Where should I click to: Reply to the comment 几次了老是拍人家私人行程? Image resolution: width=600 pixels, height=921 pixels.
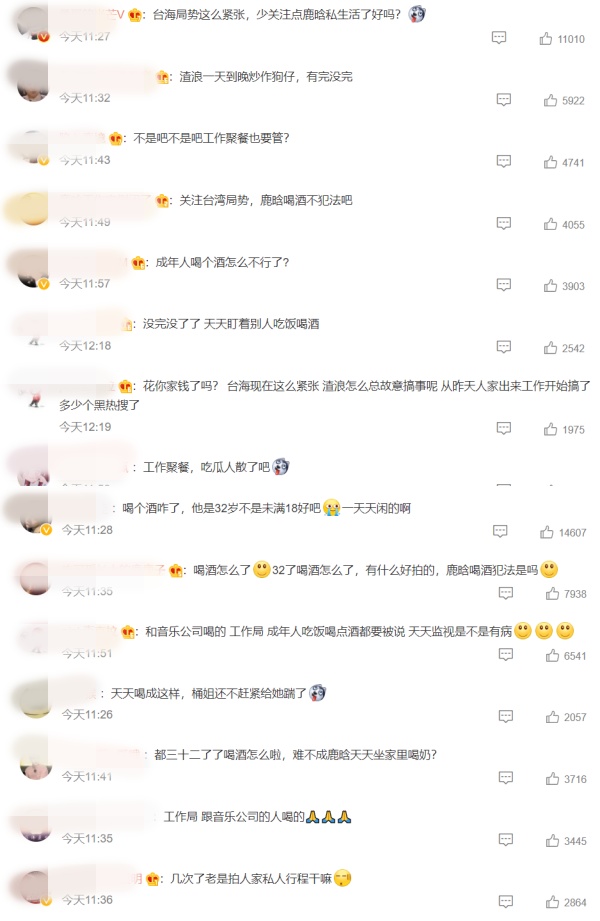[x=505, y=901]
